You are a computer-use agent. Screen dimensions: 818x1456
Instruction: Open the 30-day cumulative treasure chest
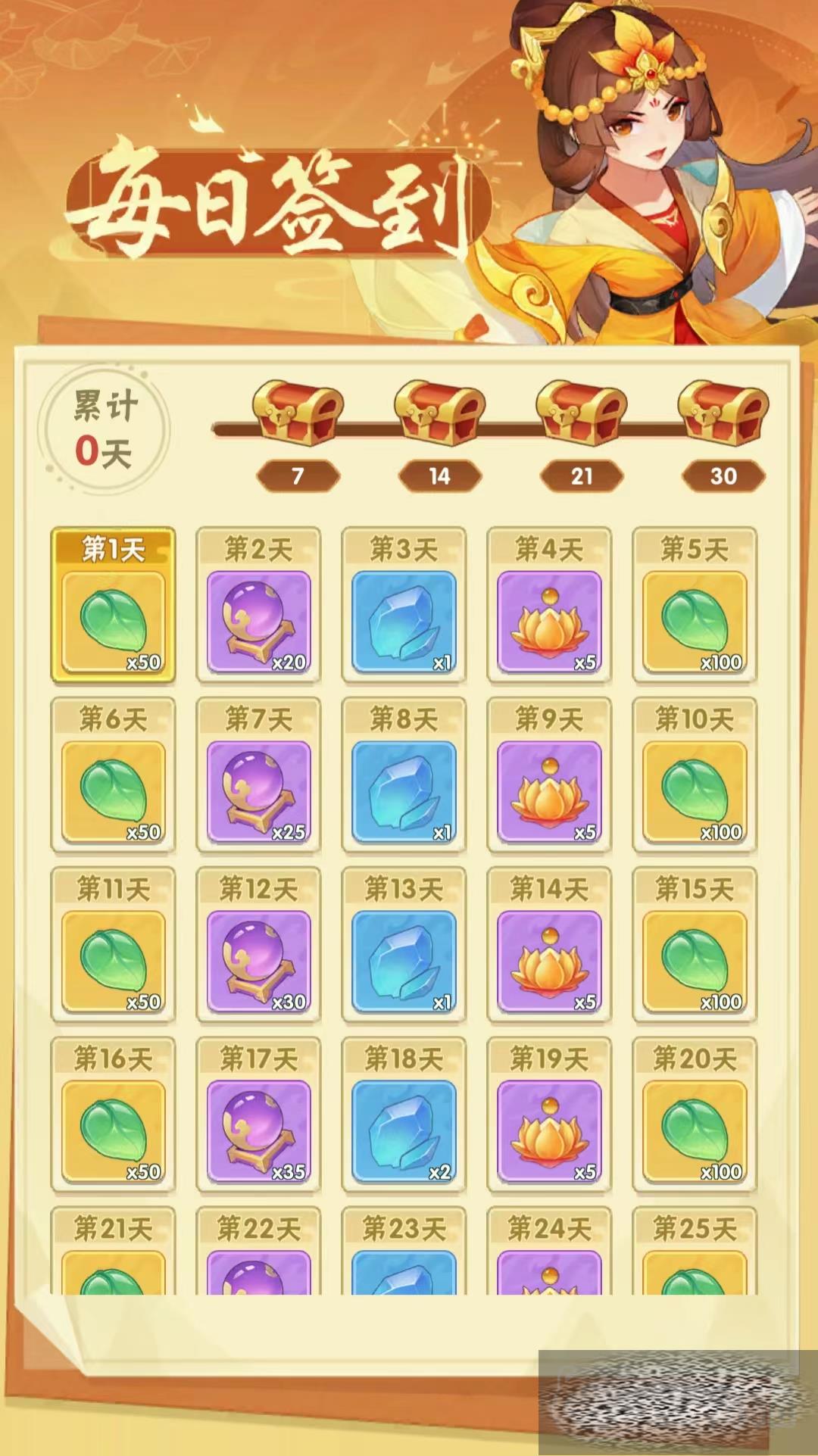tap(723, 413)
